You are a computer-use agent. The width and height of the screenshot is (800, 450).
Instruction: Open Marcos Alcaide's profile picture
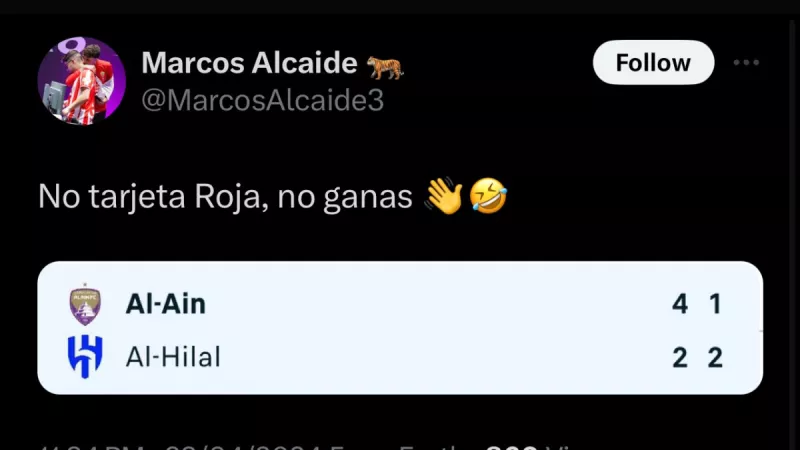(82, 81)
